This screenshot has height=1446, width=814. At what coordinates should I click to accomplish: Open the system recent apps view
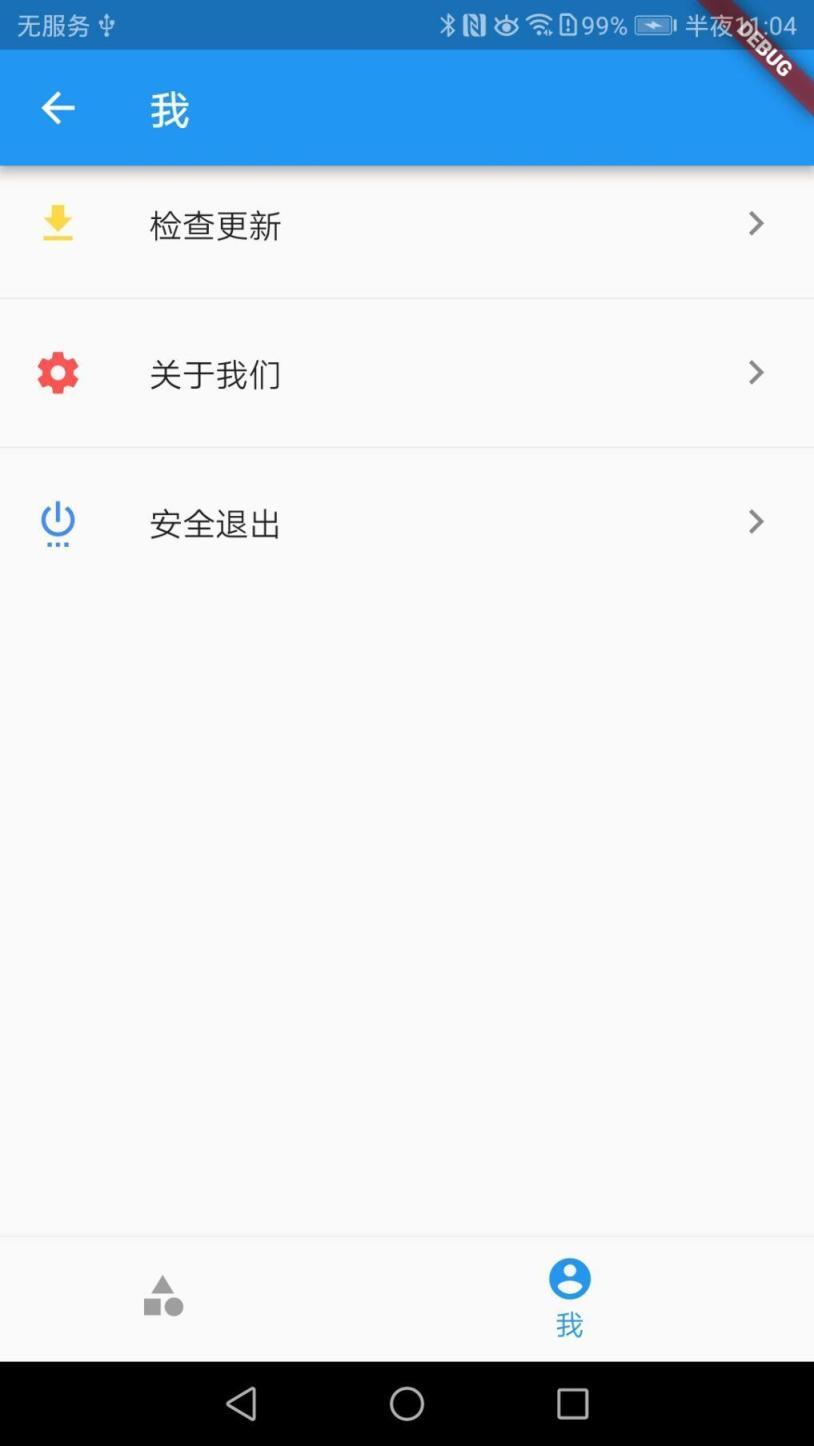point(572,1404)
